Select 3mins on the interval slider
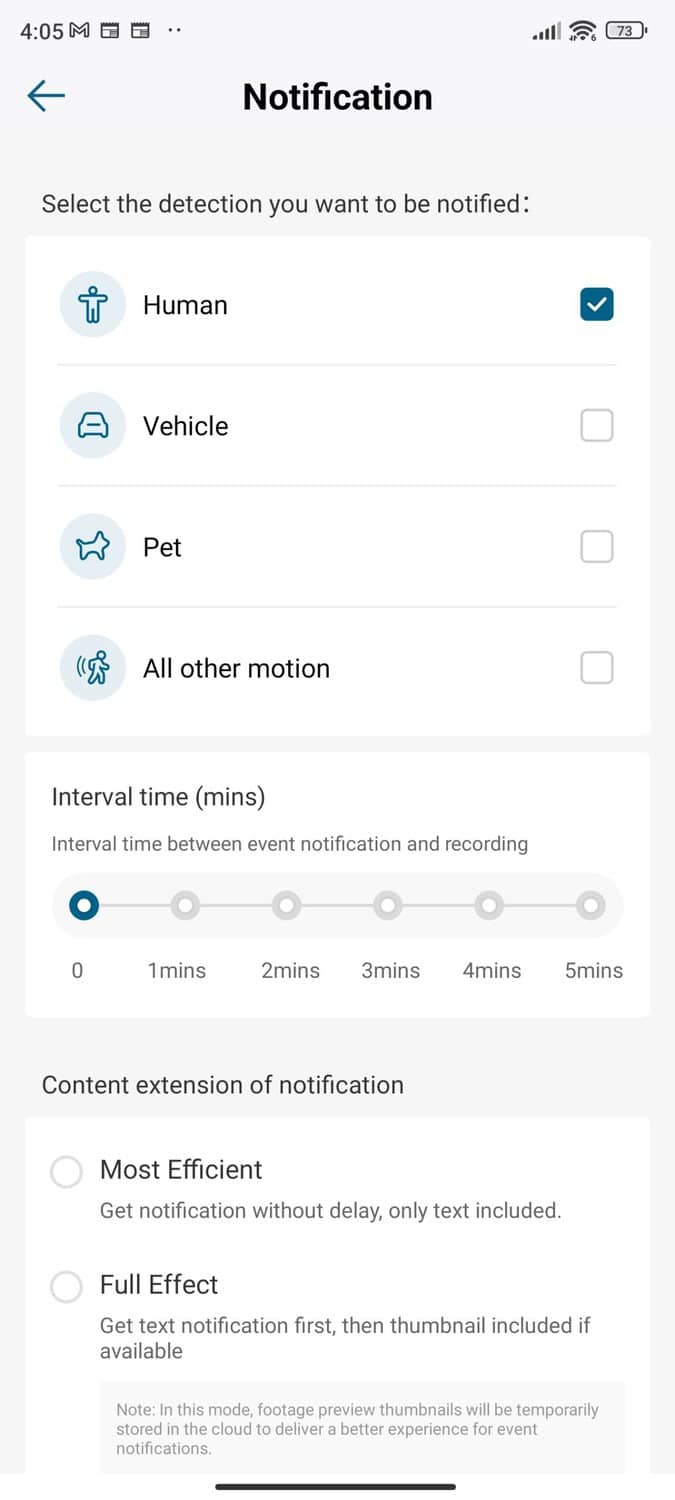Screen dimensions: 675x1500 click(388, 906)
